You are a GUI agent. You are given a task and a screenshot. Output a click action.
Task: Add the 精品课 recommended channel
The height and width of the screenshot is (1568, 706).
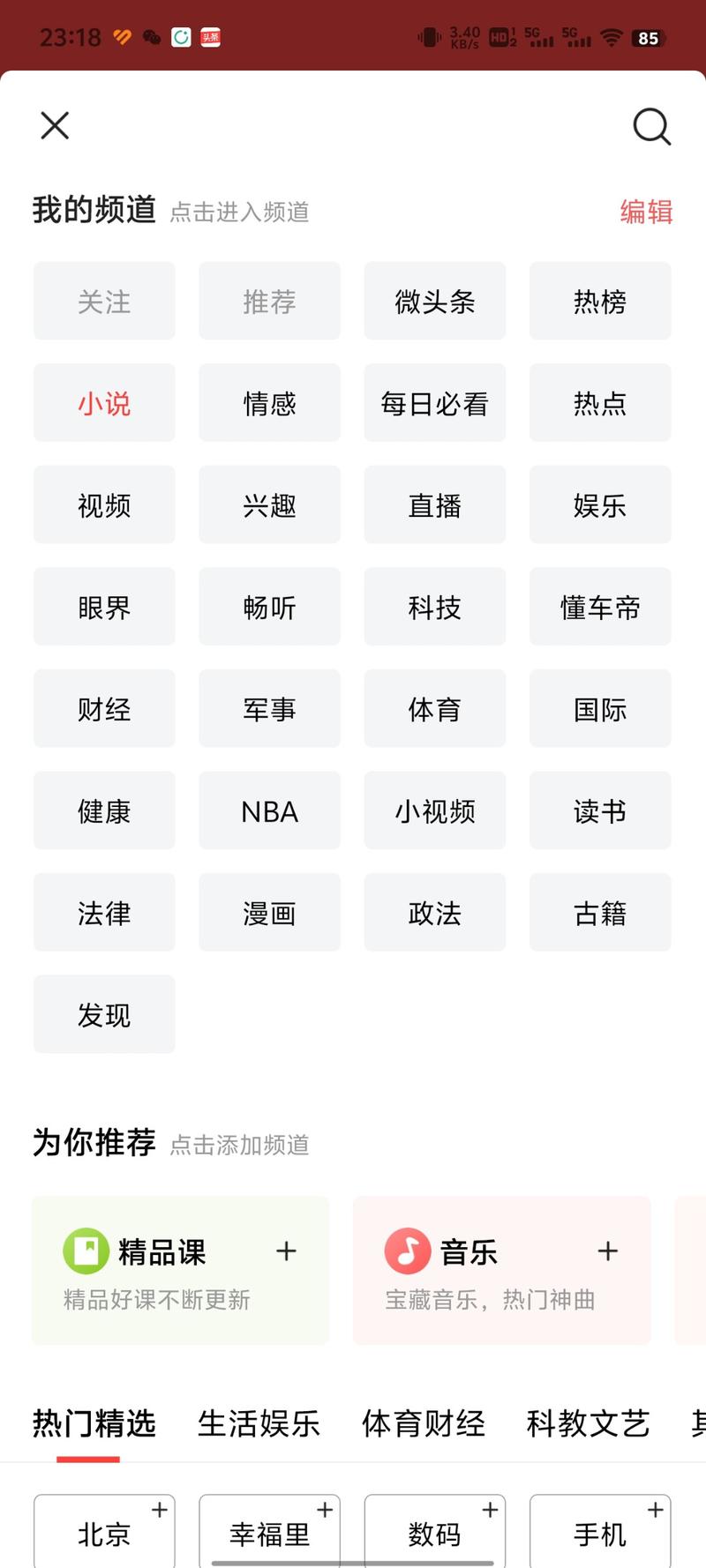pyautogui.click(x=286, y=1251)
